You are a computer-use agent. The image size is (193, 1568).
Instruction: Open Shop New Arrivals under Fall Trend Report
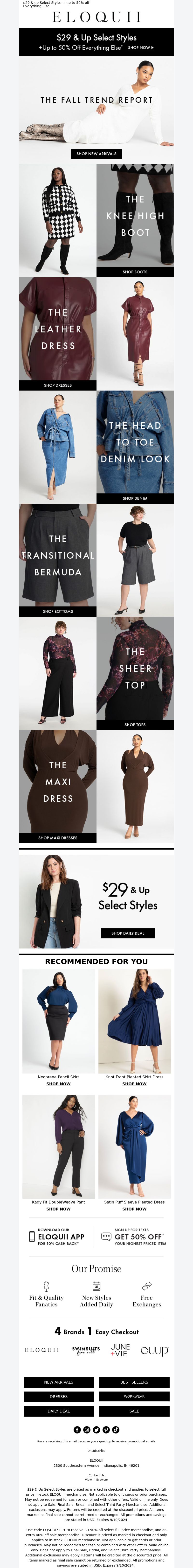[96, 154]
